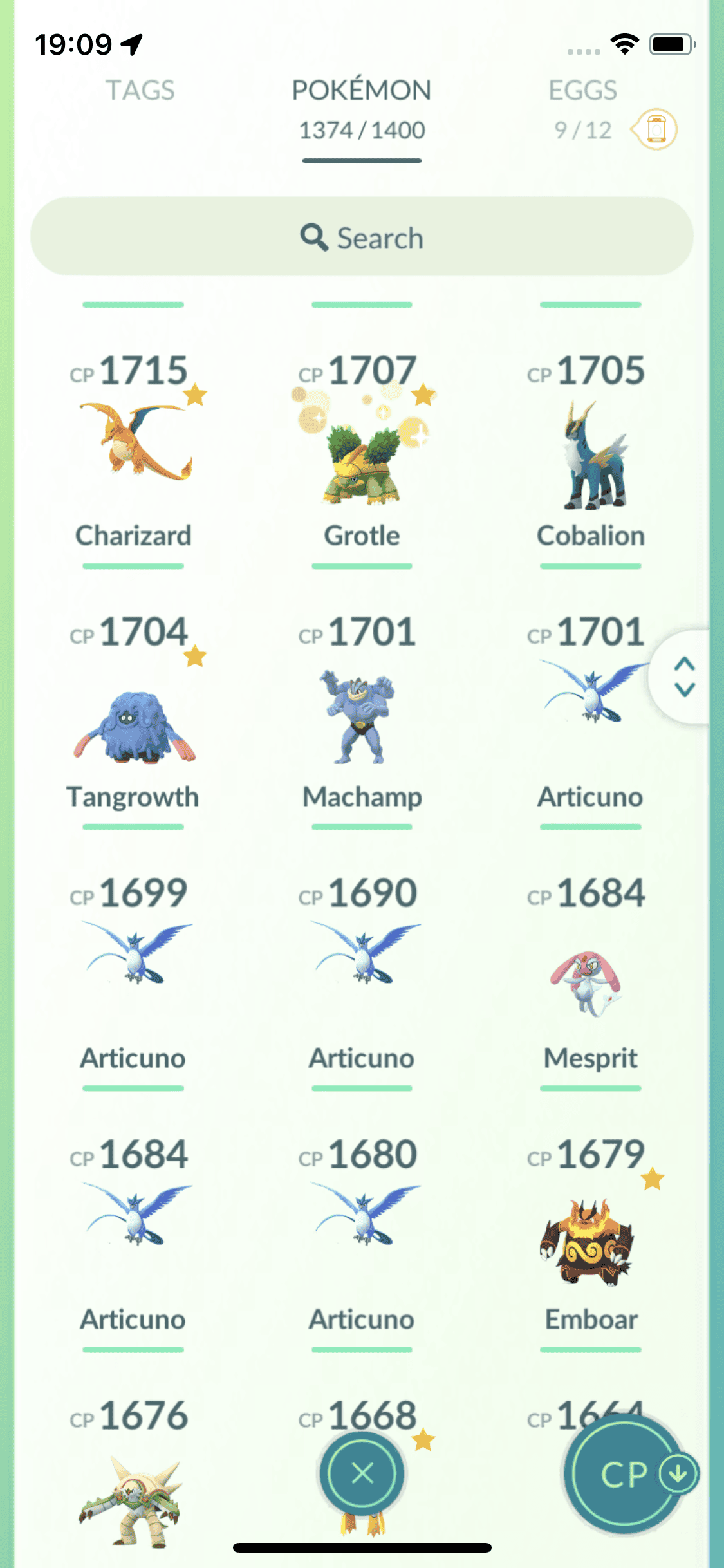View Mesprit CP 1684

pos(590,978)
